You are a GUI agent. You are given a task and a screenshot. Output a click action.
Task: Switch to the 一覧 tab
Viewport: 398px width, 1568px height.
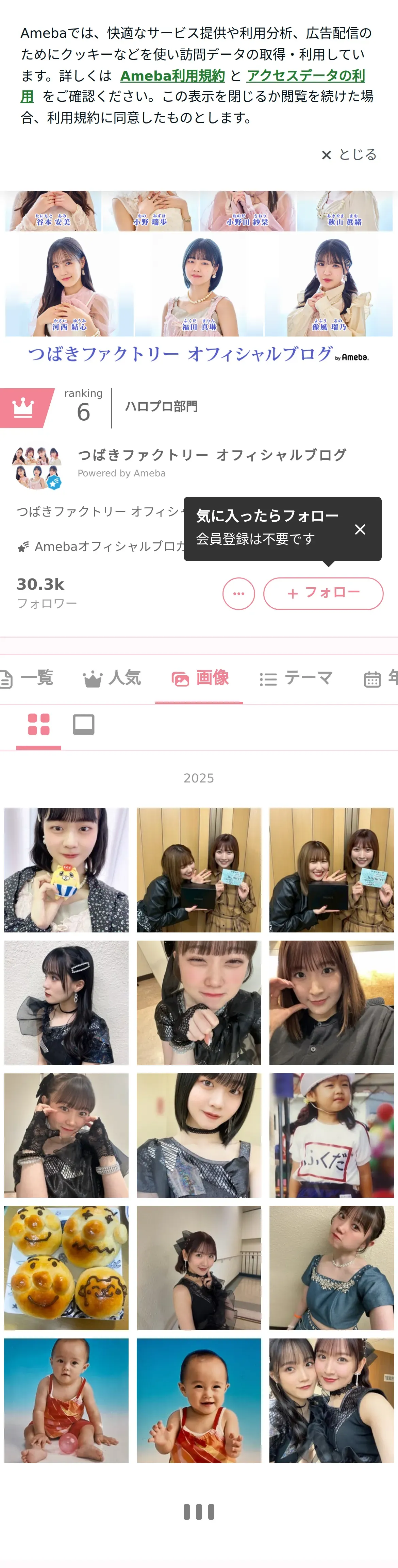click(28, 678)
